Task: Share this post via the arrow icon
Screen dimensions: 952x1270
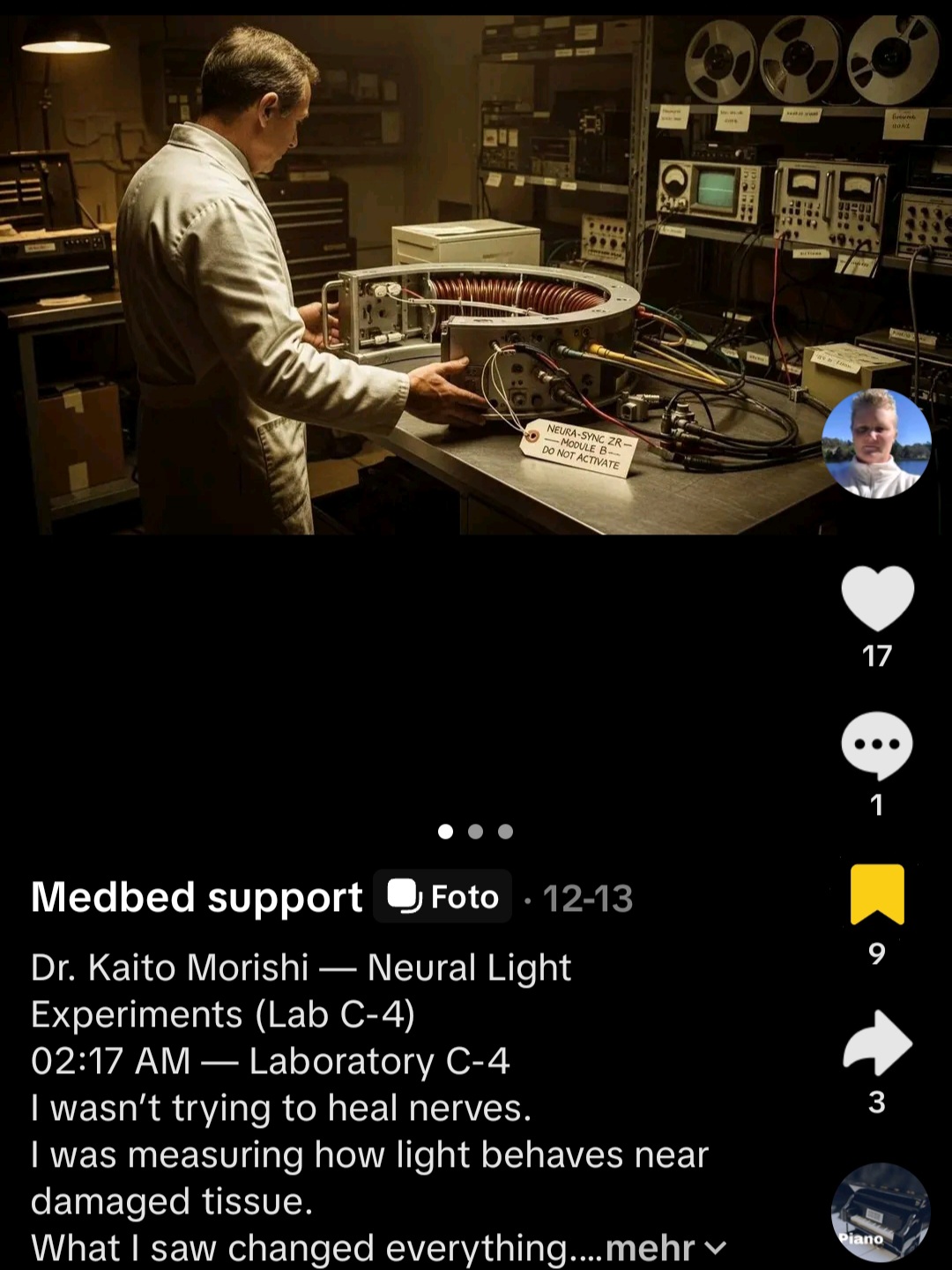Action: pyautogui.click(x=877, y=1043)
